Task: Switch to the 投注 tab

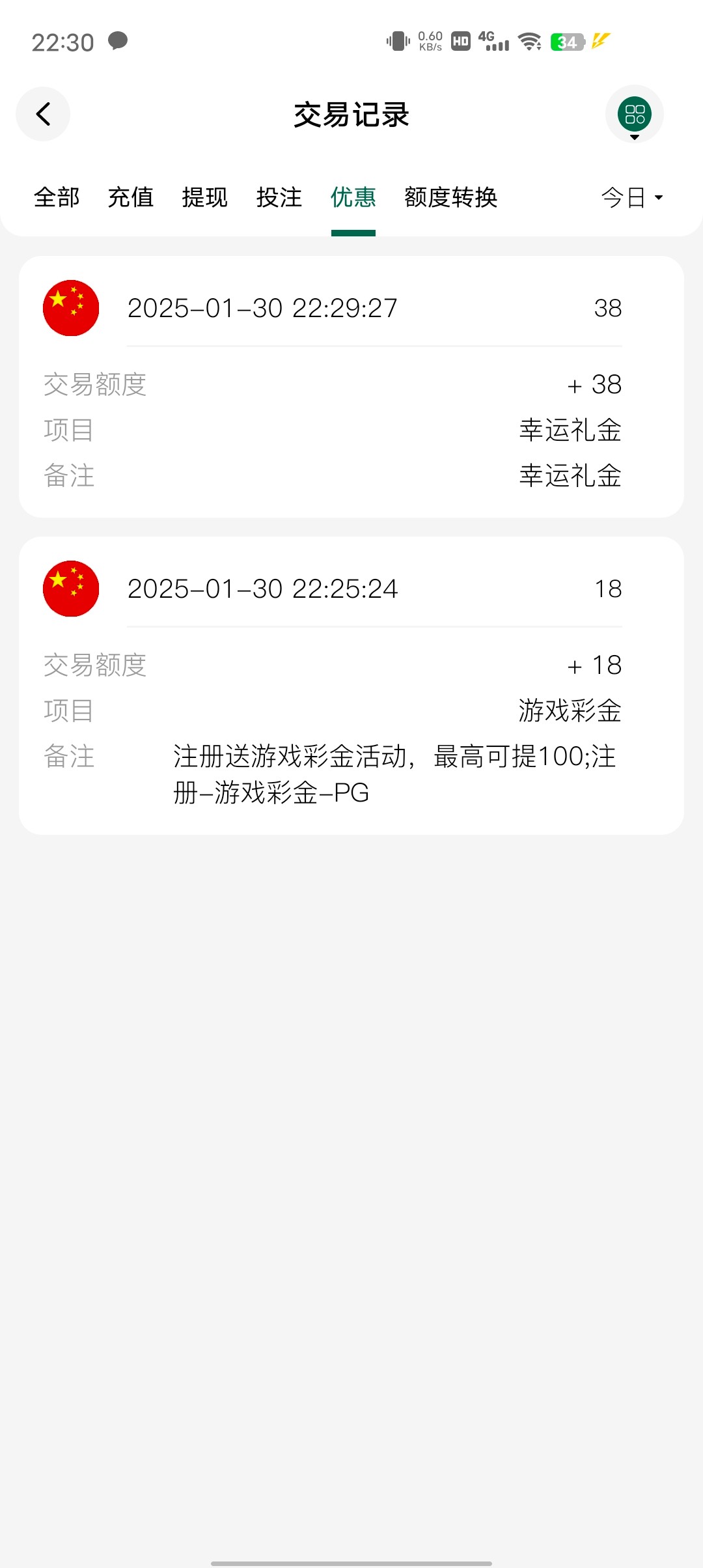Action: tap(279, 197)
